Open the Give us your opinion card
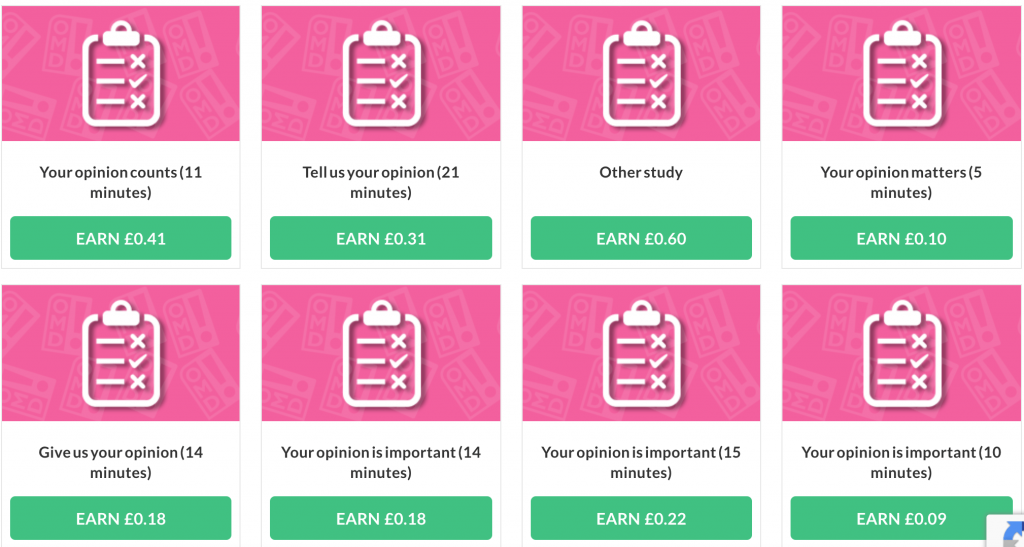This screenshot has height=547, width=1024. point(121,353)
